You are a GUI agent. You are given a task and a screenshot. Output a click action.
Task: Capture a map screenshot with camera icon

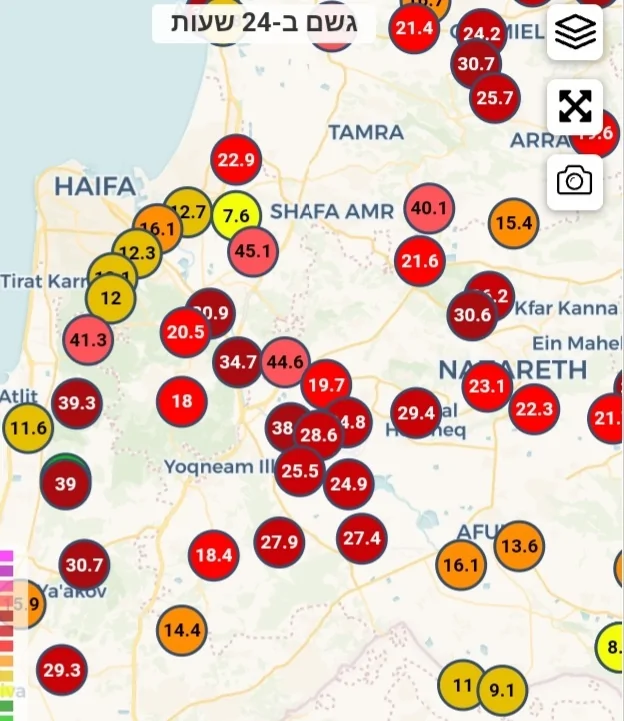coord(575,181)
